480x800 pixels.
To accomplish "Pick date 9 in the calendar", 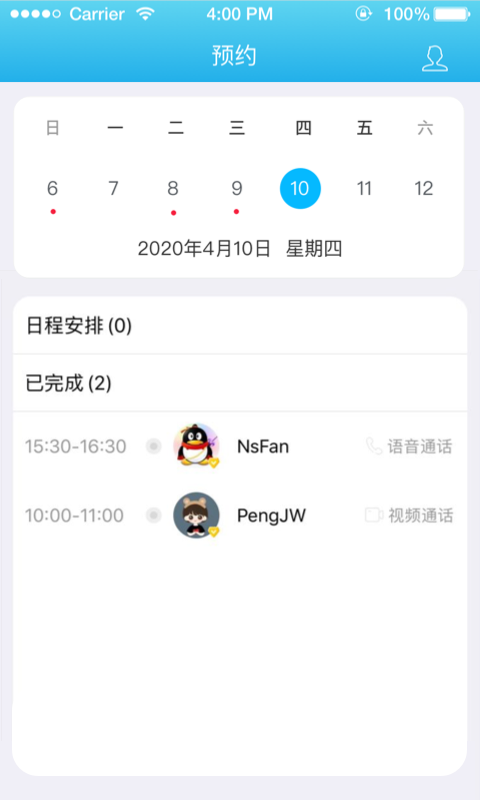I will pyautogui.click(x=236, y=188).
